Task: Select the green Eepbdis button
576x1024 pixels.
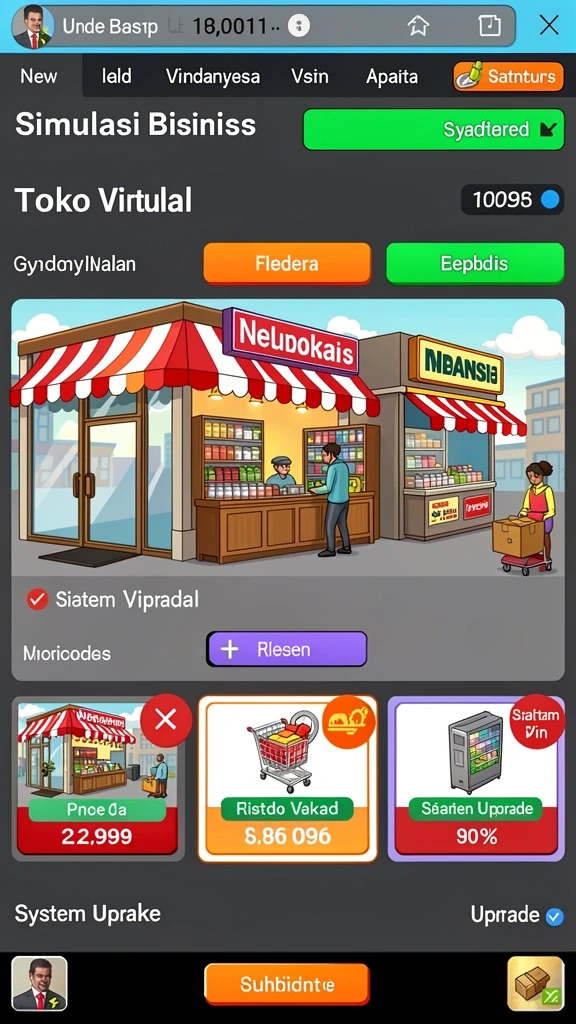Action: pyautogui.click(x=475, y=264)
